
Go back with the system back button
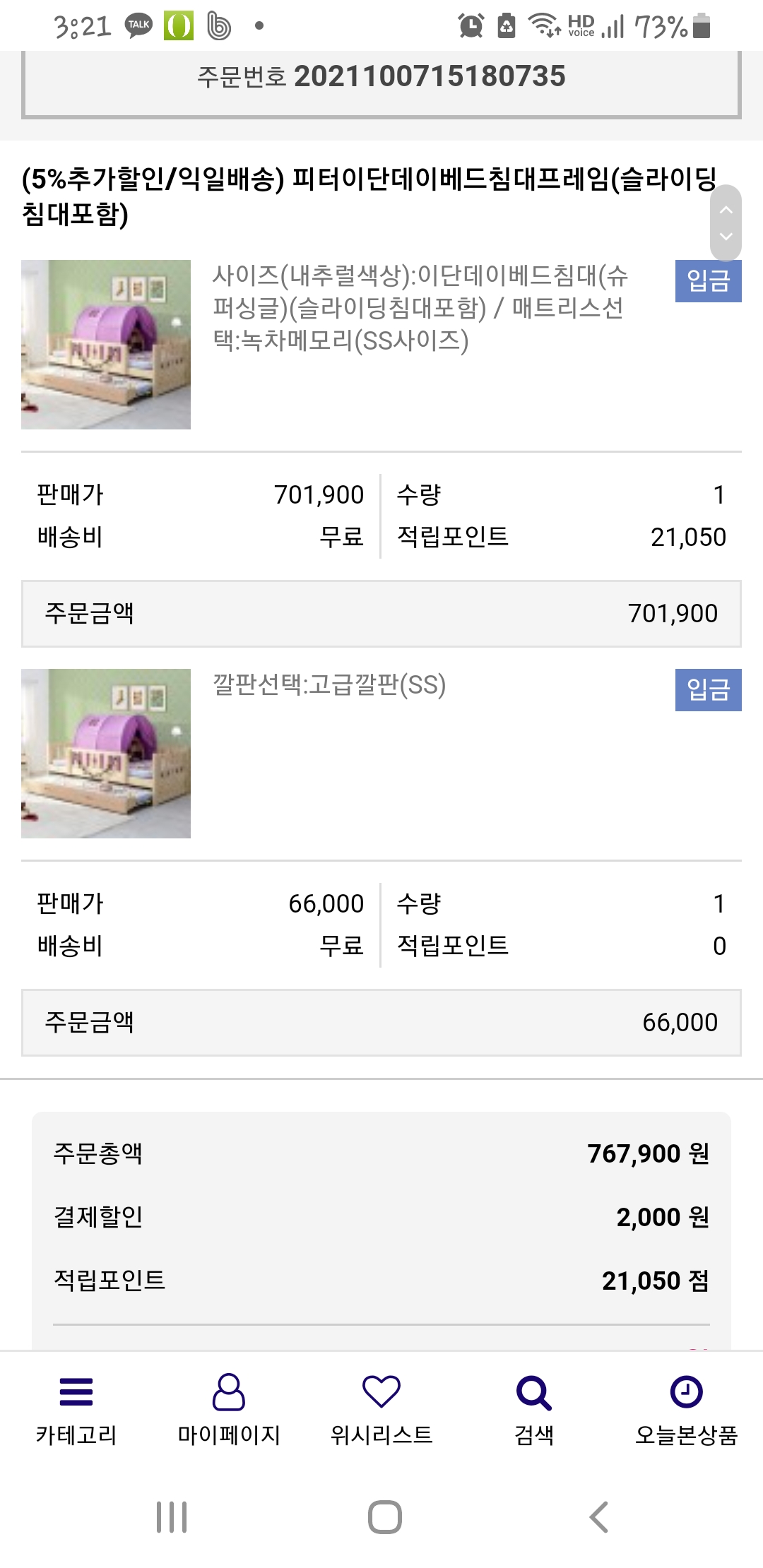pyautogui.click(x=598, y=1516)
